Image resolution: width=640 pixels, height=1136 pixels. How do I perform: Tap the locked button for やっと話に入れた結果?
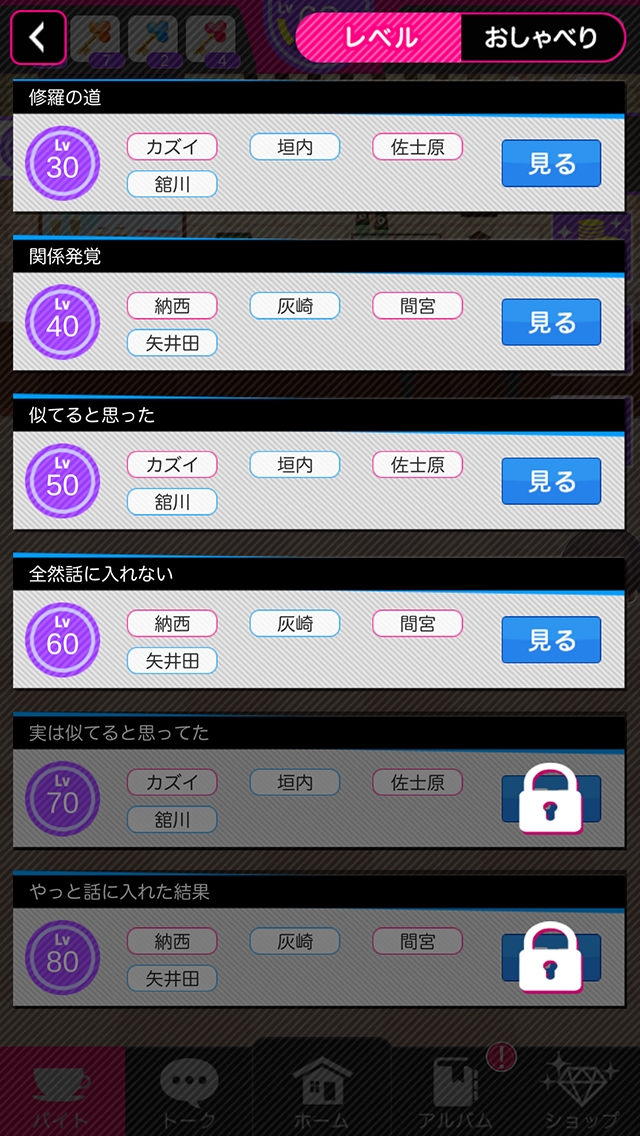(551, 957)
